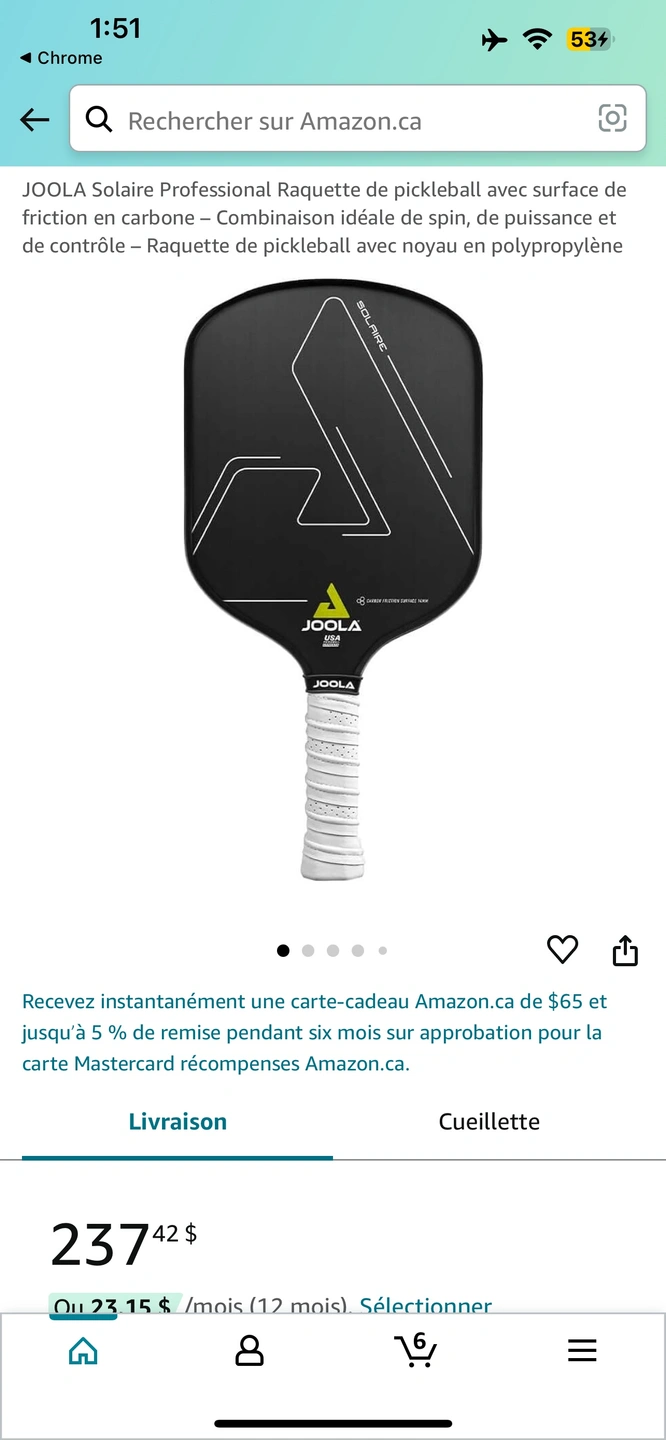Image resolution: width=666 pixels, height=1440 pixels.
Task: Tap Sélectionner for the monthly payment plan
Action: click(x=426, y=1305)
